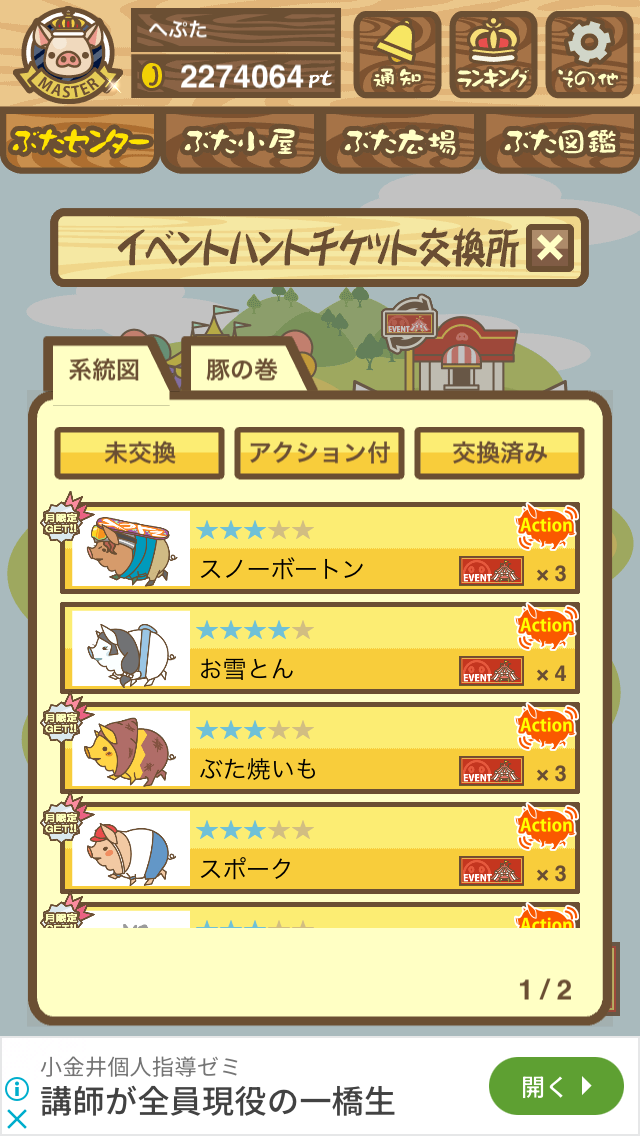Select the スノーボートン pig row
The width and height of the screenshot is (640, 1136).
tap(320, 548)
